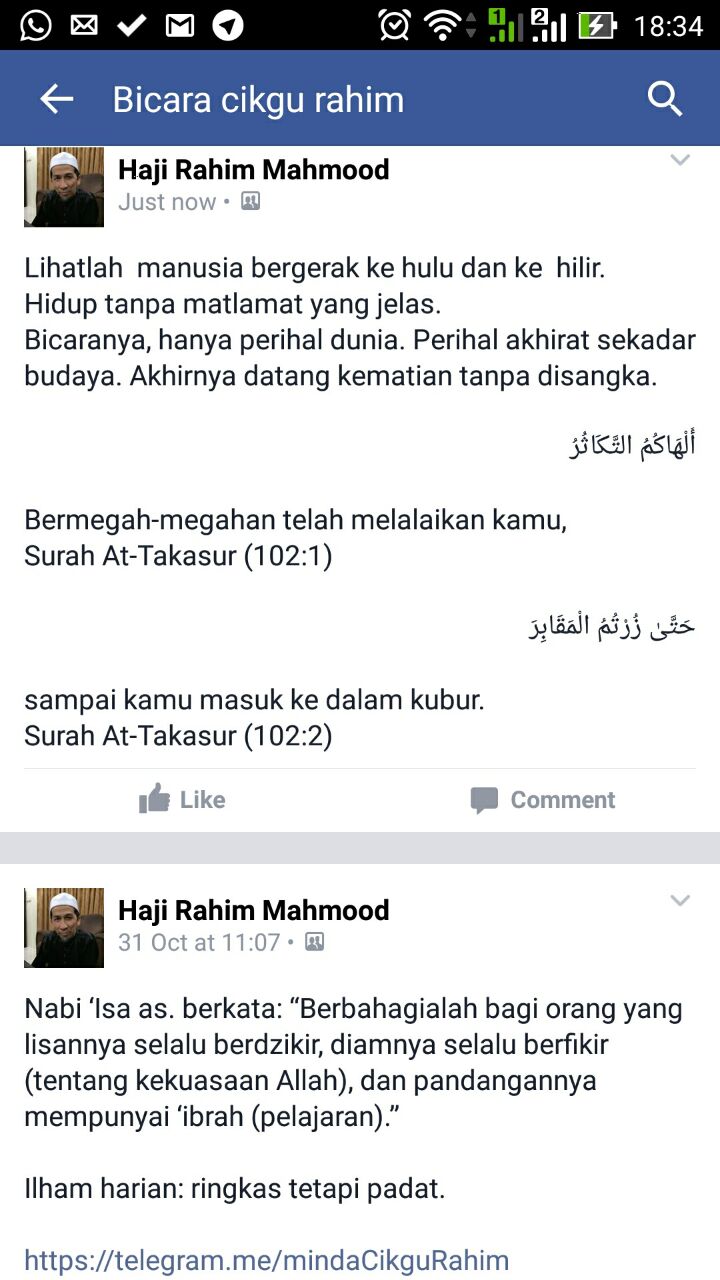Screen dimensions: 720x1280
Task: Go back using the header arrow
Action: 57,99
